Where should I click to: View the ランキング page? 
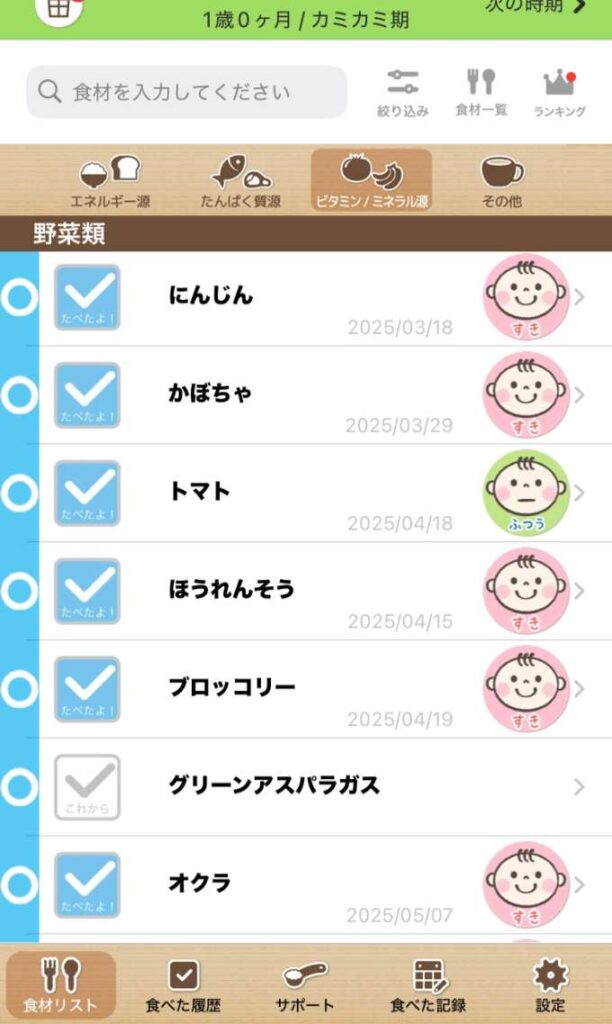coord(559,92)
